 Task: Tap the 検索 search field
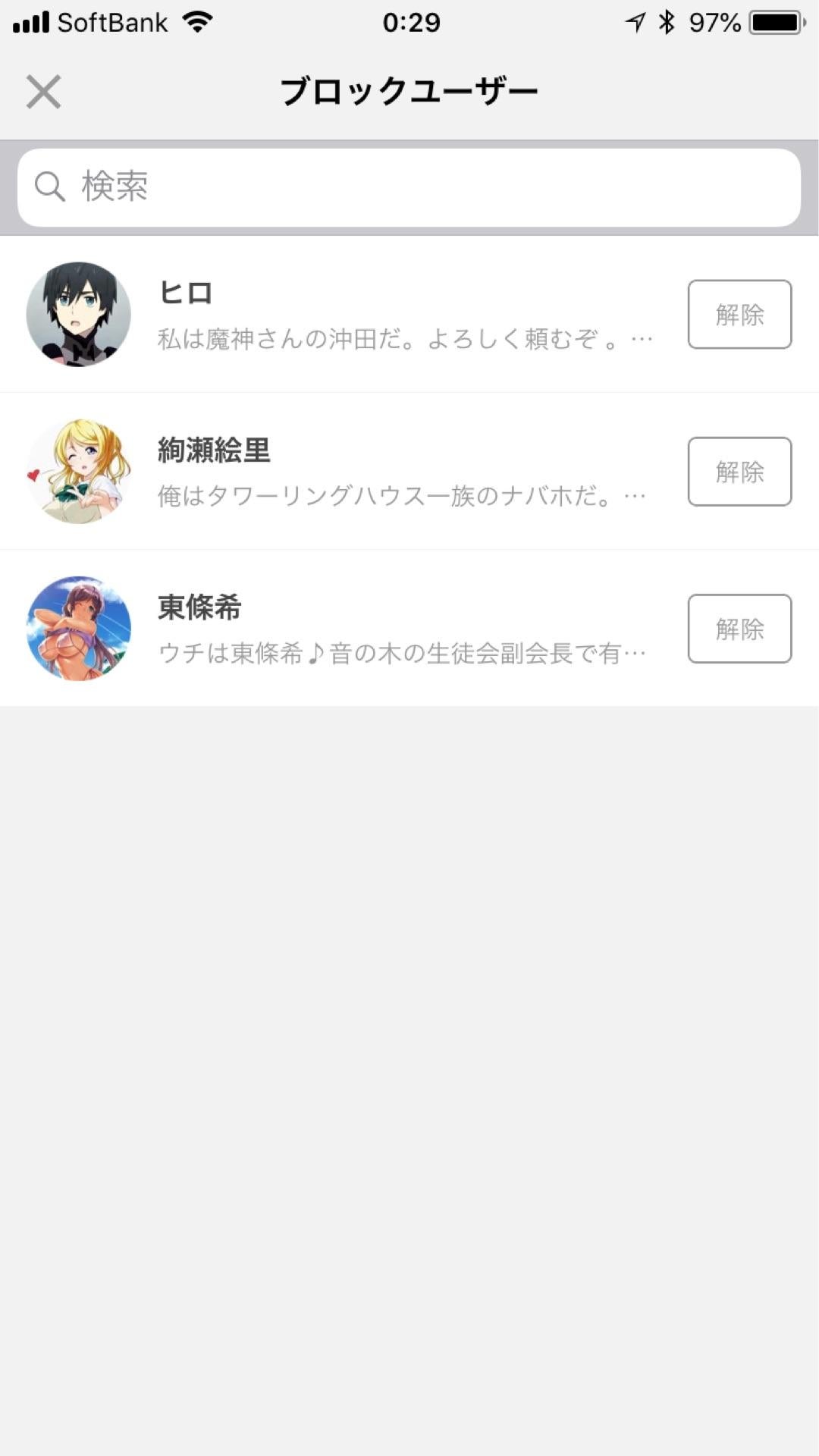click(x=409, y=187)
